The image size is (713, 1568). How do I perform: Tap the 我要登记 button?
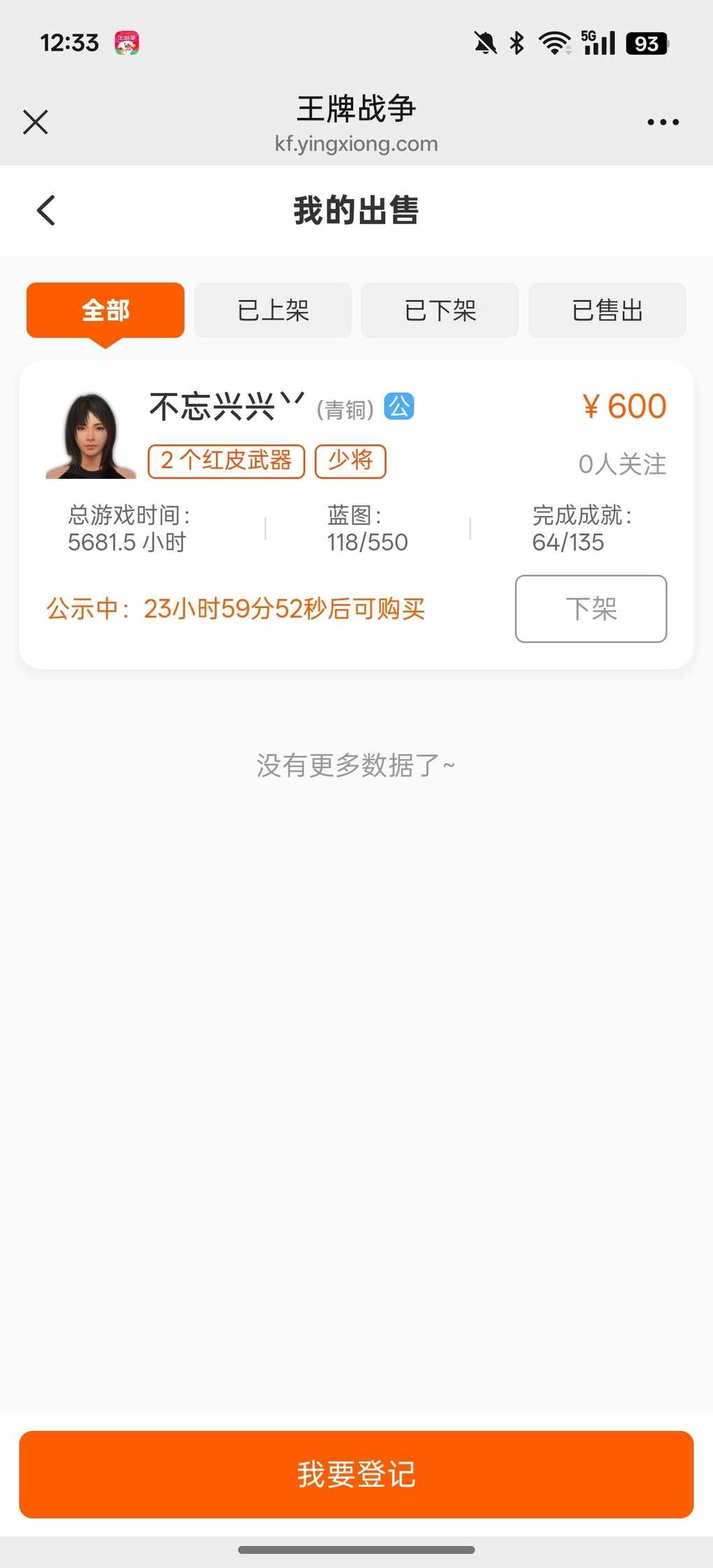click(x=356, y=1474)
